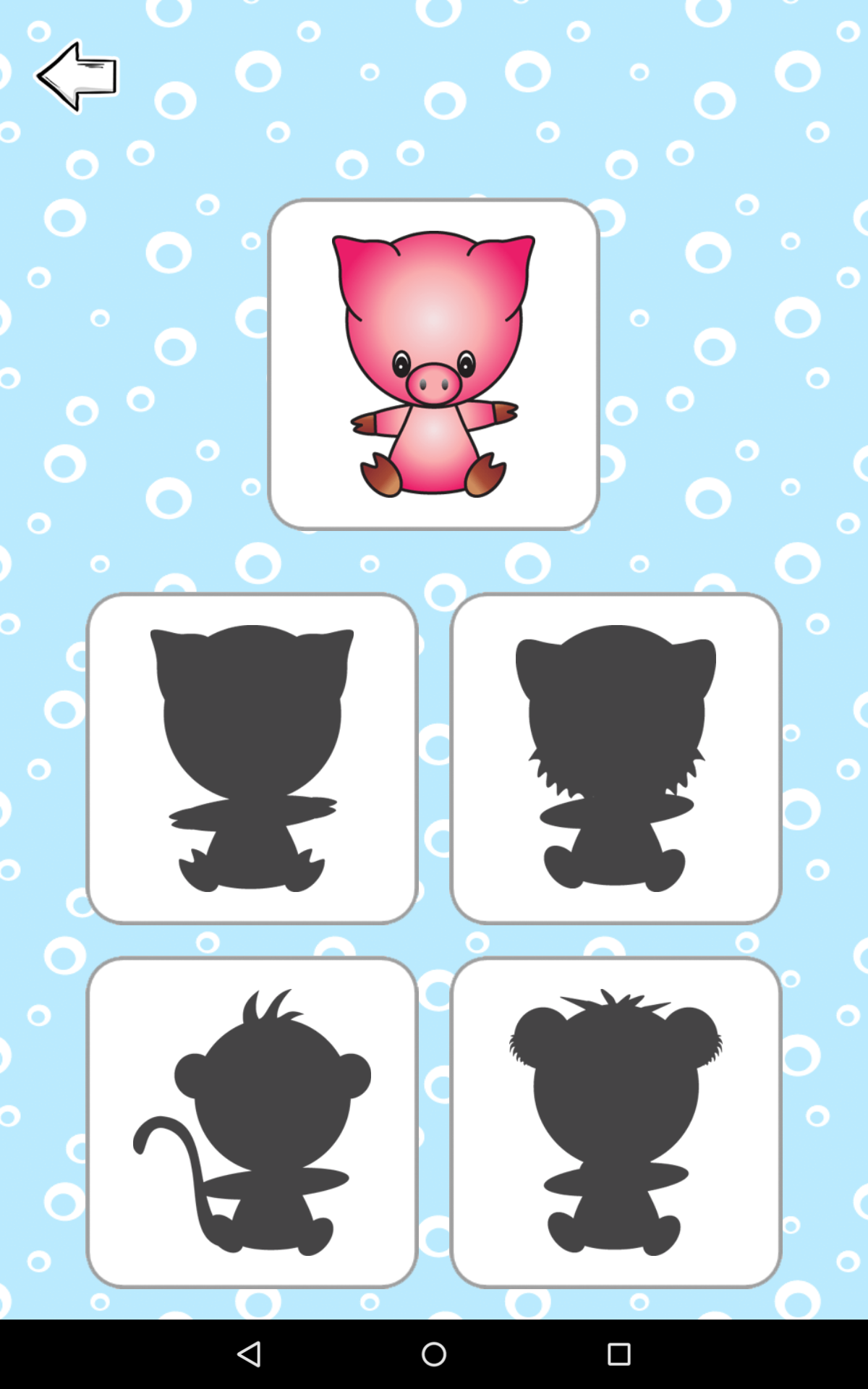This screenshot has height=1389, width=868.
Task: Go to the Android home screen
Action: tap(434, 1354)
